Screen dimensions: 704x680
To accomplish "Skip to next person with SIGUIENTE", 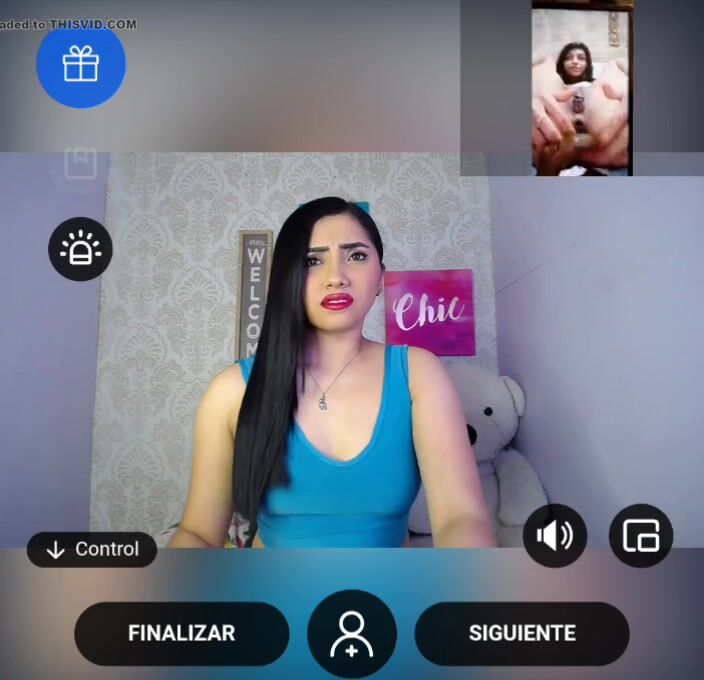I will pyautogui.click(x=522, y=633).
